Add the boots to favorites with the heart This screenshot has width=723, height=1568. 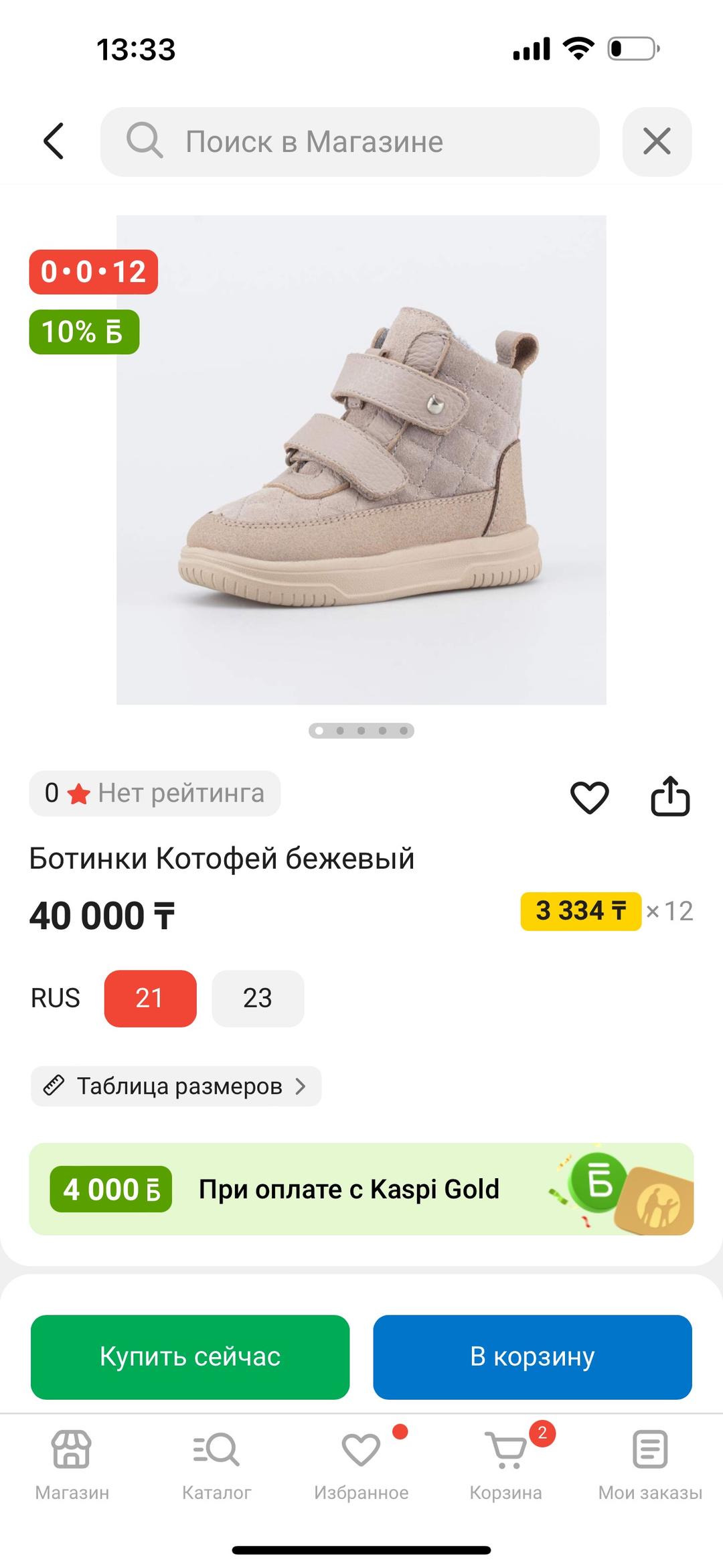tap(589, 797)
